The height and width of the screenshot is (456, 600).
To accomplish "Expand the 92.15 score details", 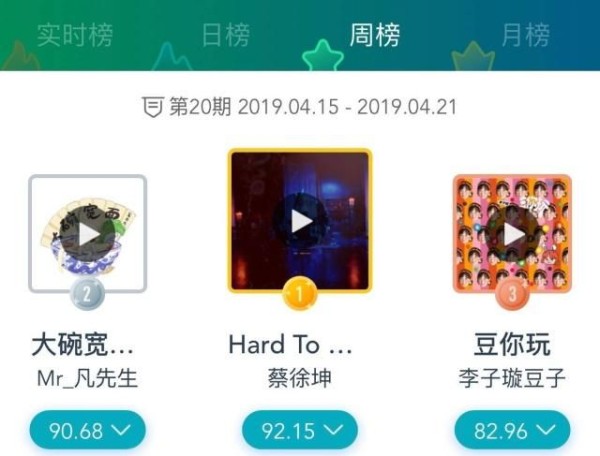I will click(x=300, y=431).
